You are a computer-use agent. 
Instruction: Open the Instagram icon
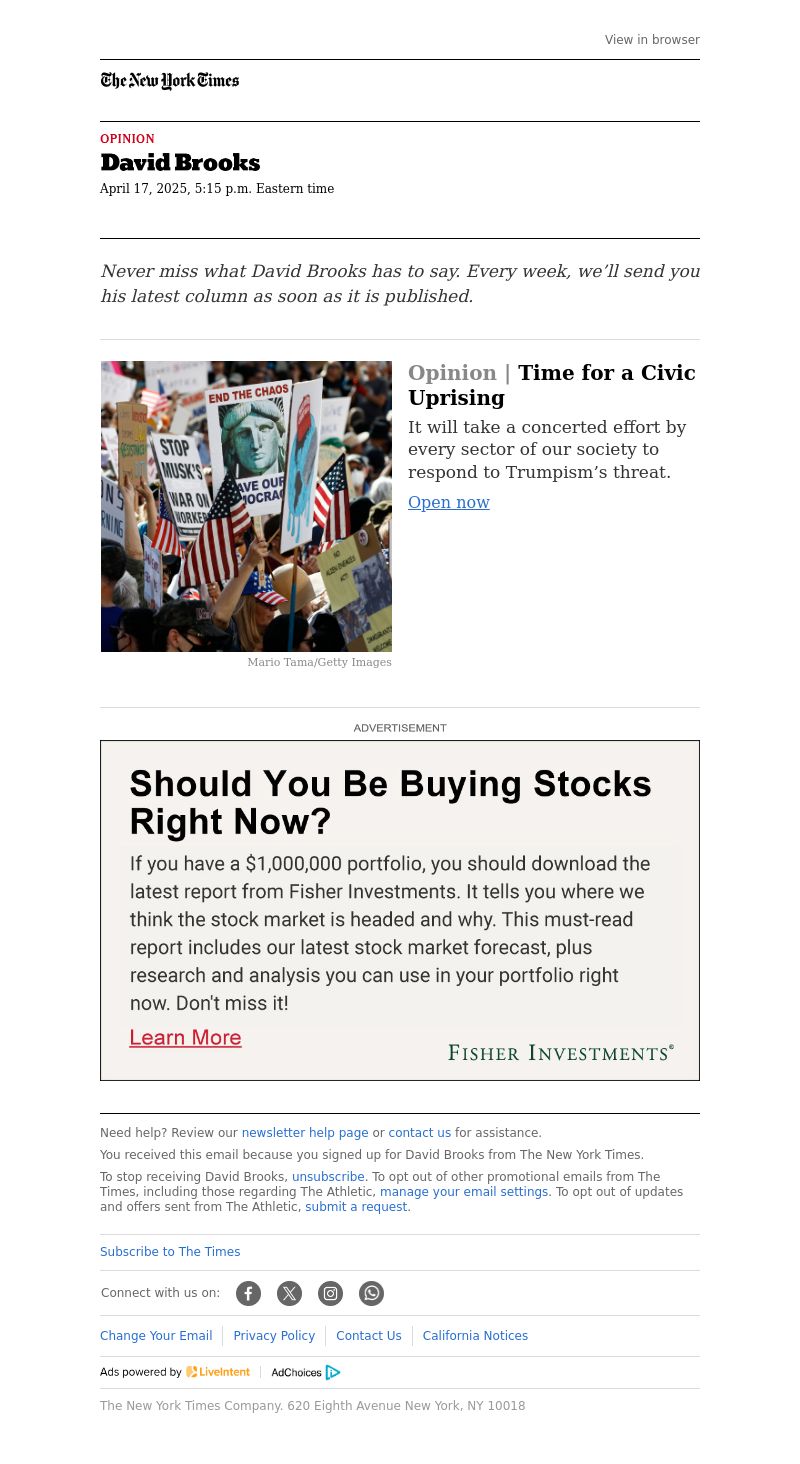pyautogui.click(x=330, y=1294)
